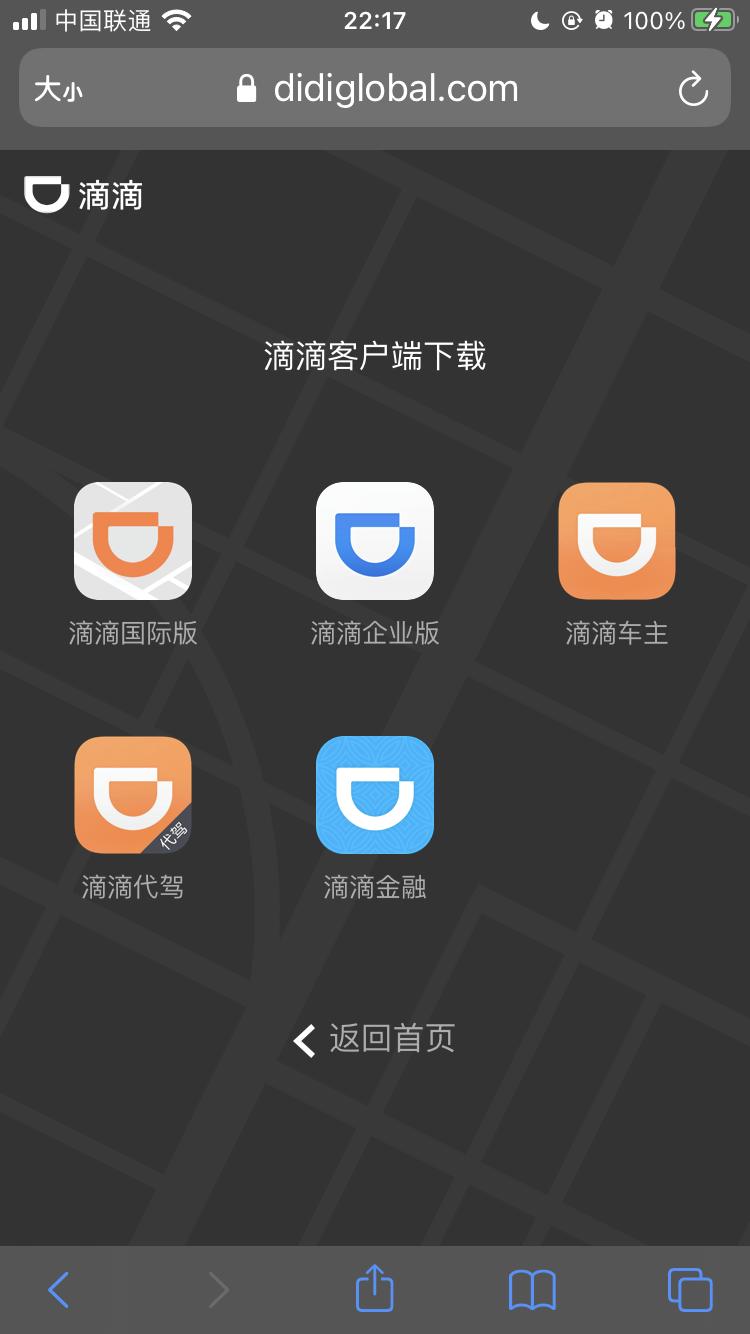
Task: Tap 返回首页 to return home
Action: pyautogui.click(x=375, y=1039)
